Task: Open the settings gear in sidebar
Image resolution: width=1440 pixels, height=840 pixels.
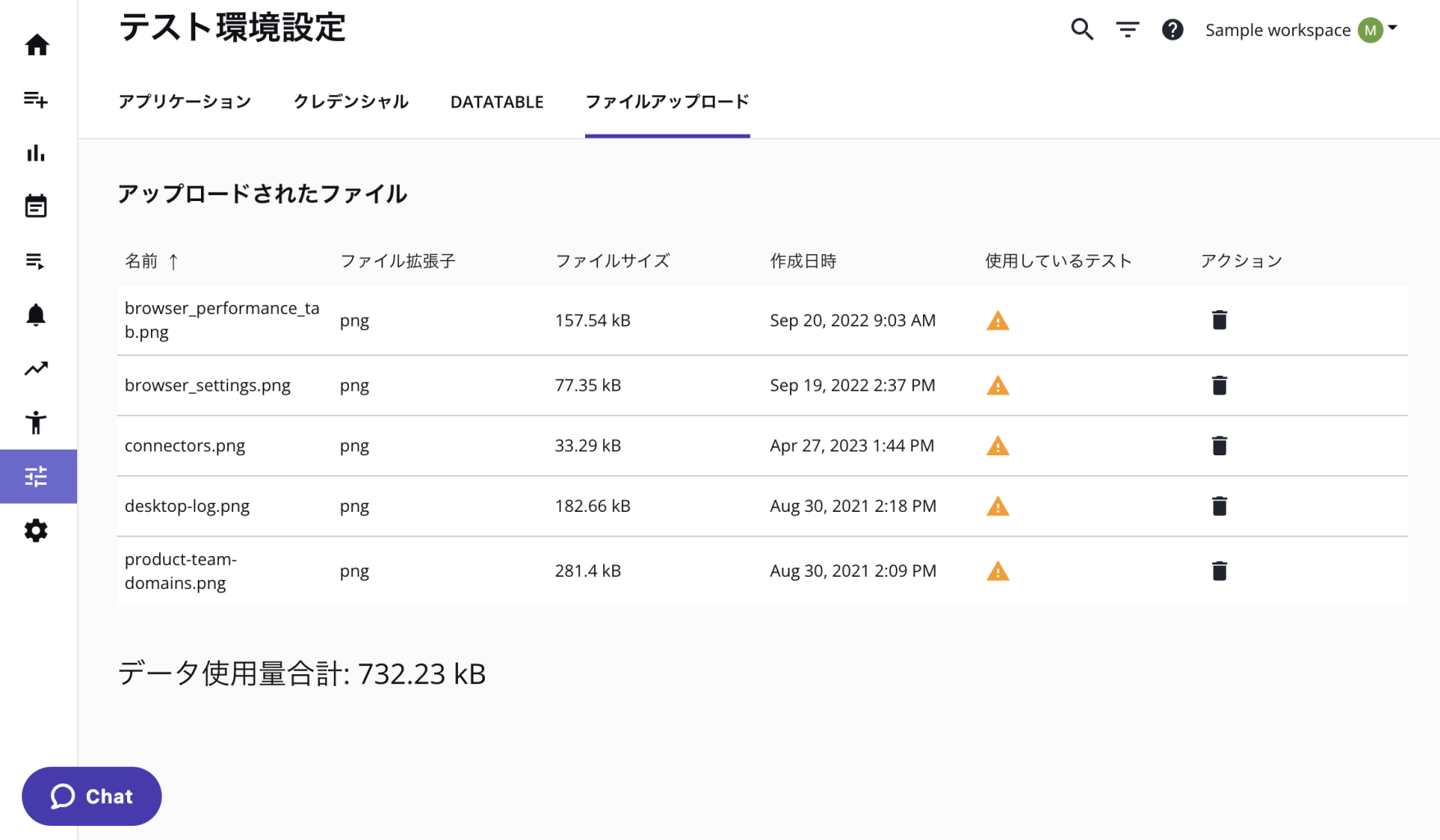Action: [36, 531]
